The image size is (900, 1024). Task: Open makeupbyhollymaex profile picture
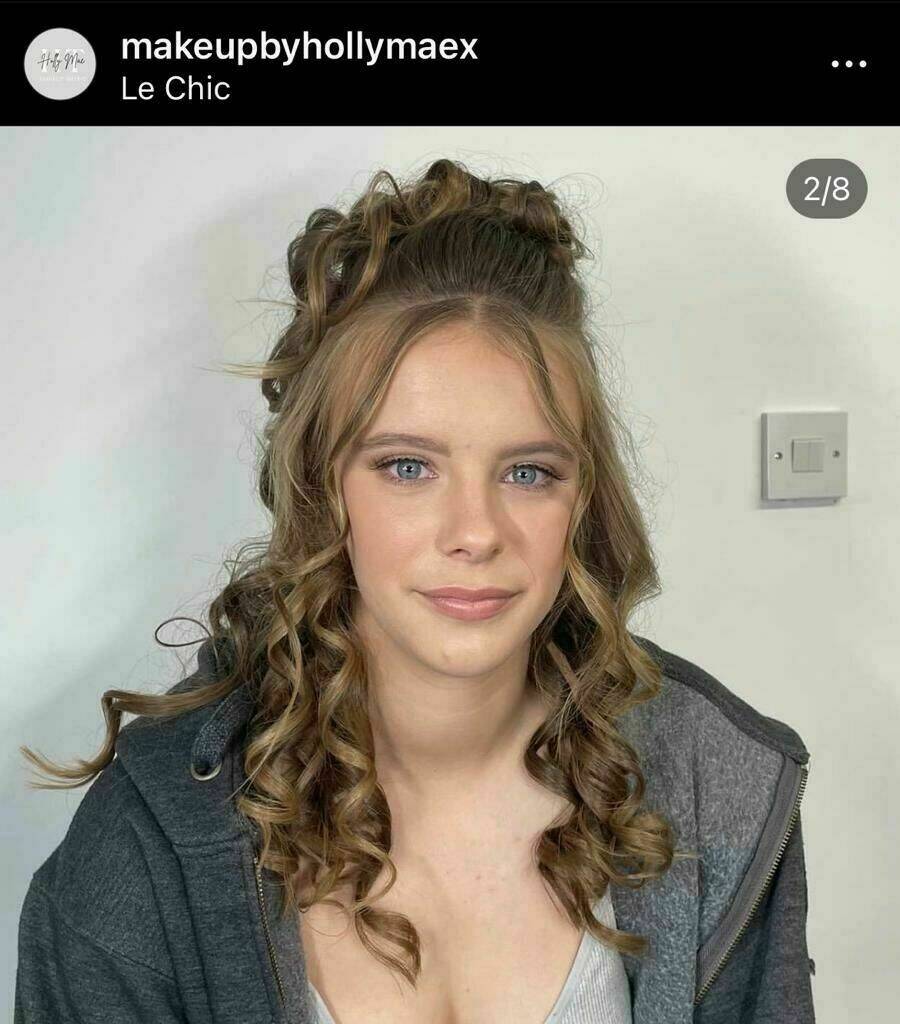(60, 63)
